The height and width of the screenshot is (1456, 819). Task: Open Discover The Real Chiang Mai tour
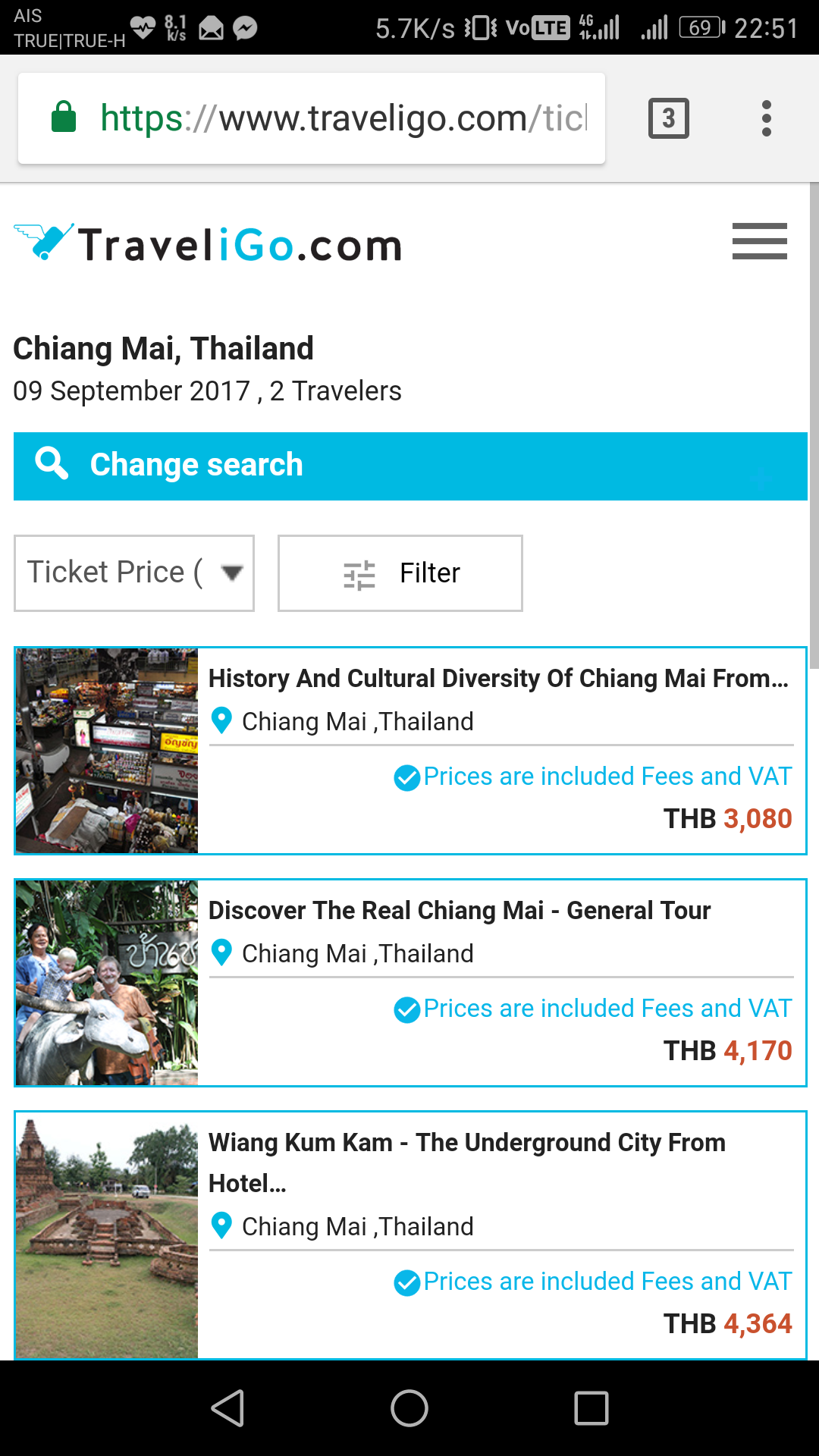coord(410,983)
